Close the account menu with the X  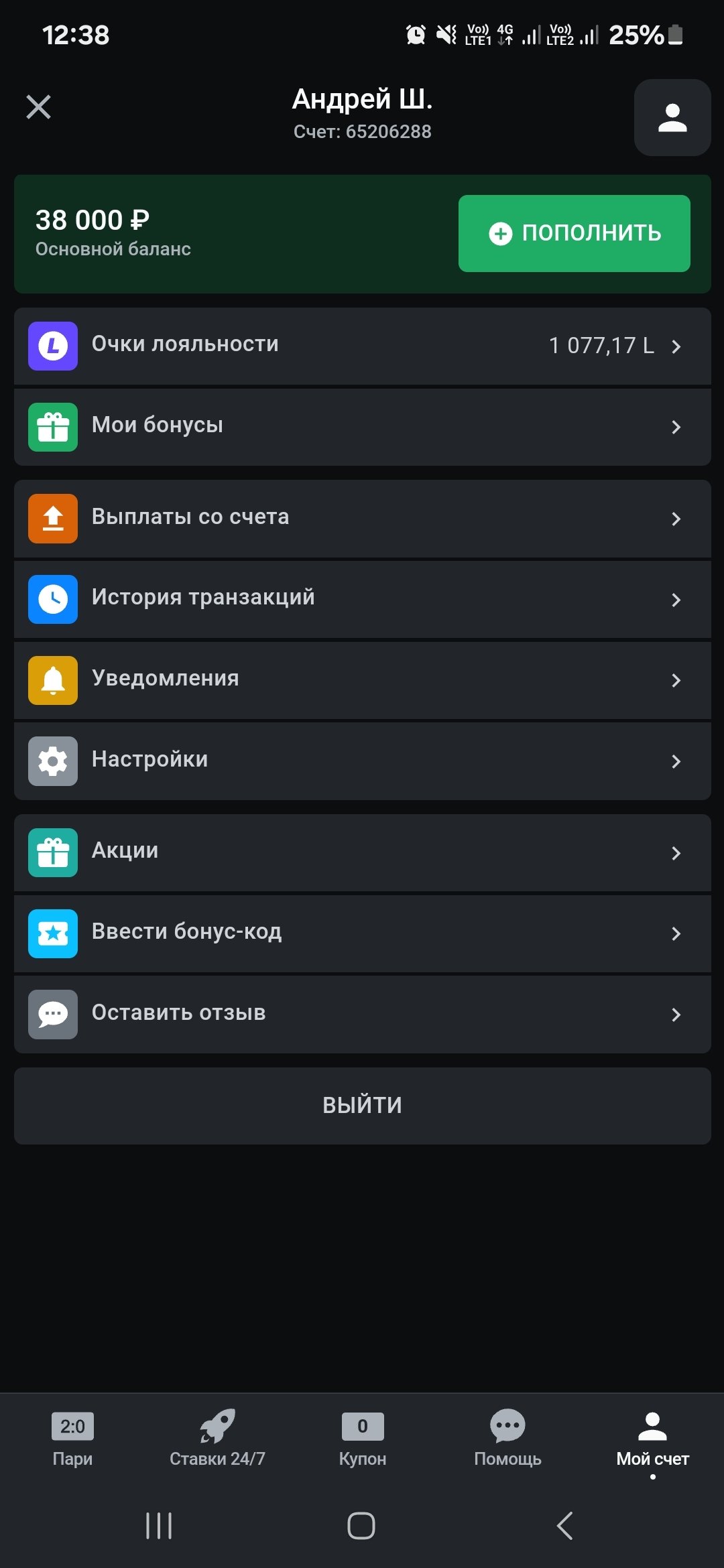[38, 107]
